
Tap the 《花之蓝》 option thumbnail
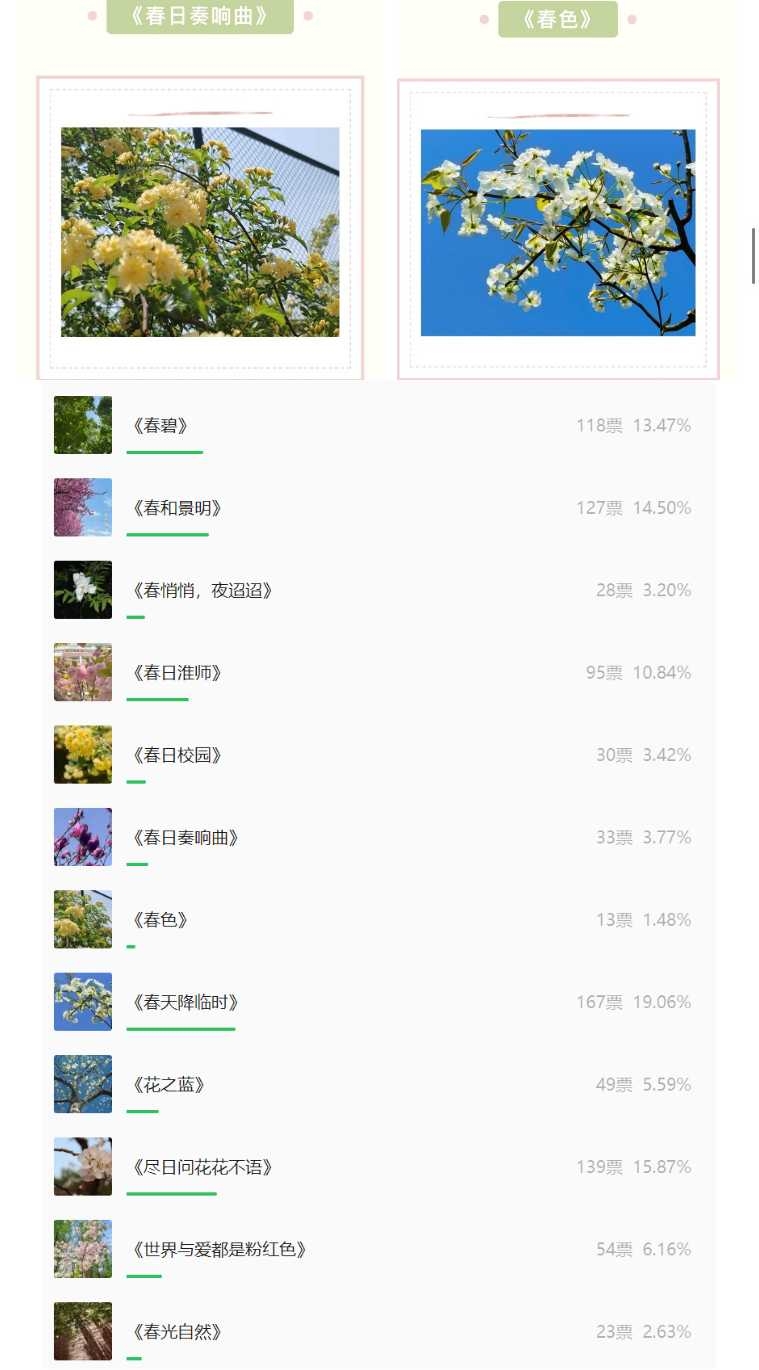pos(83,1084)
